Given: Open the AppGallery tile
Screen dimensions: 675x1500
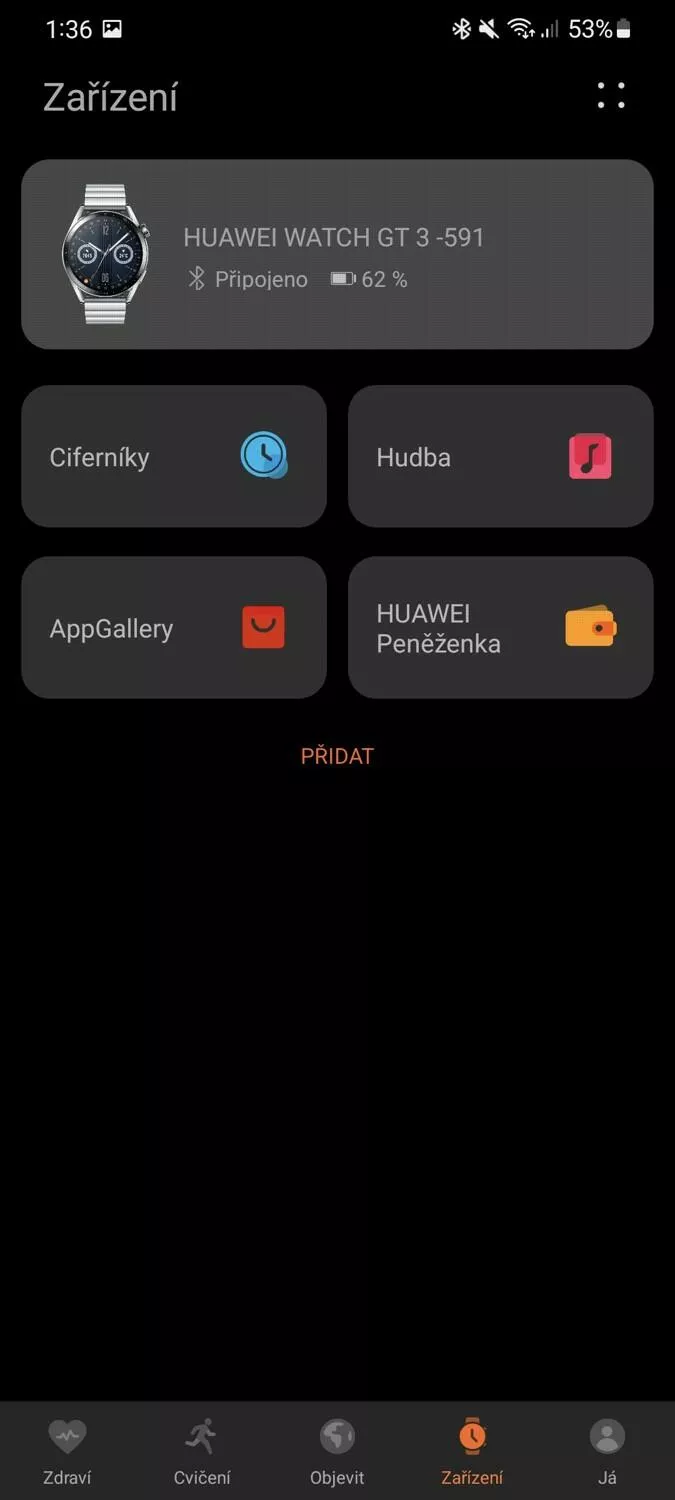Looking at the screenshot, I should point(174,628).
